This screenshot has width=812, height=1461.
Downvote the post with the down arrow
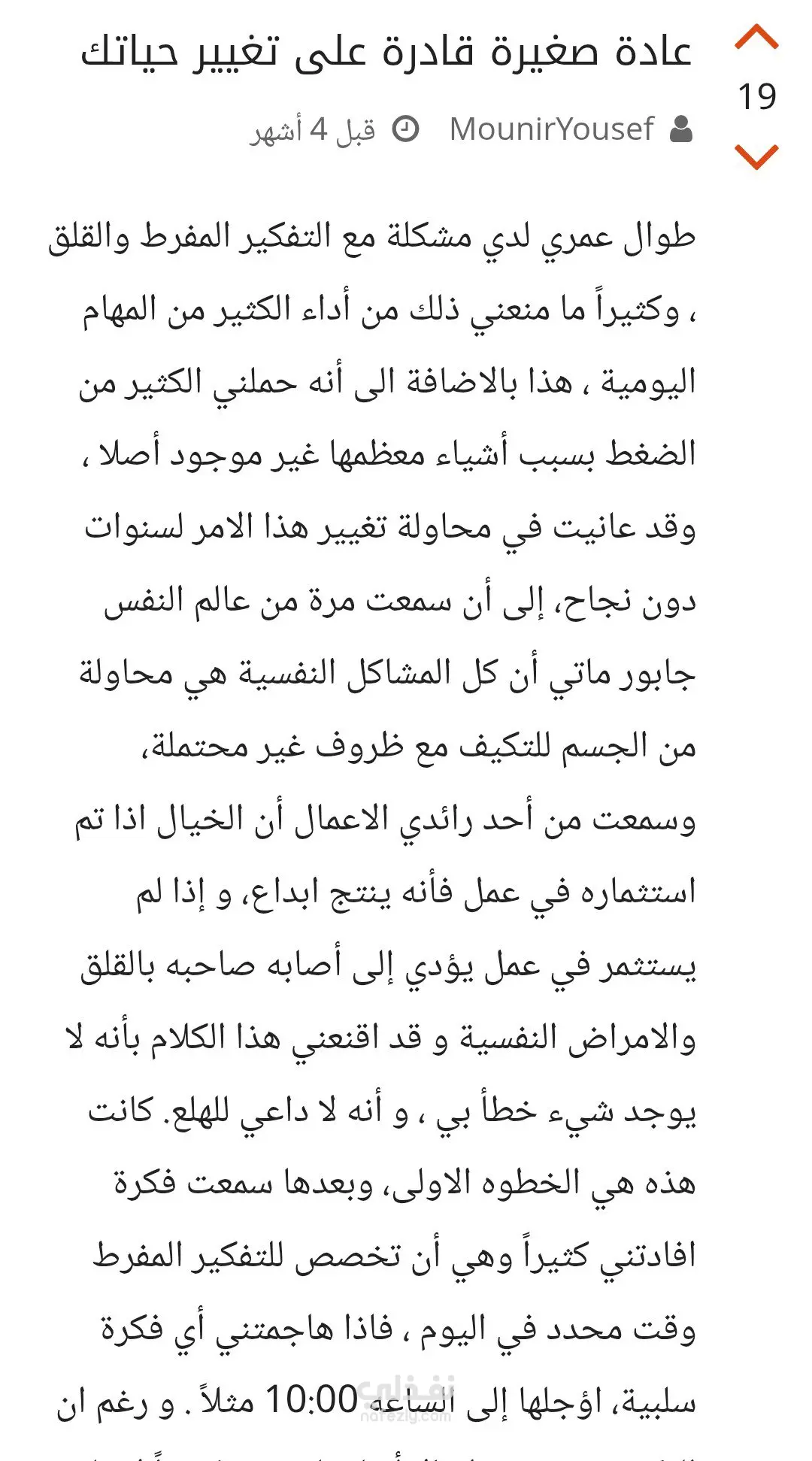click(x=756, y=156)
